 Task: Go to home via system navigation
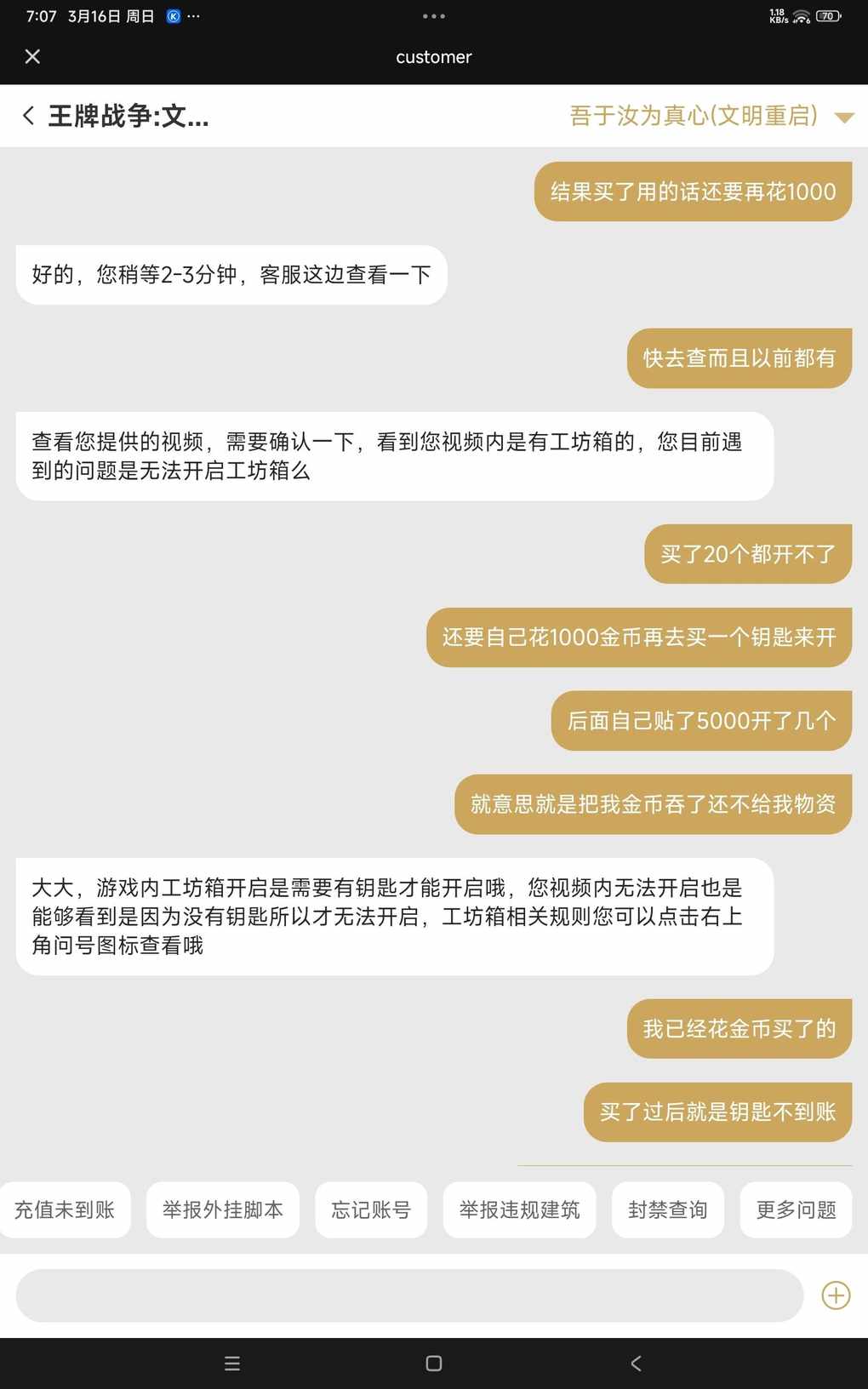pos(434,1363)
